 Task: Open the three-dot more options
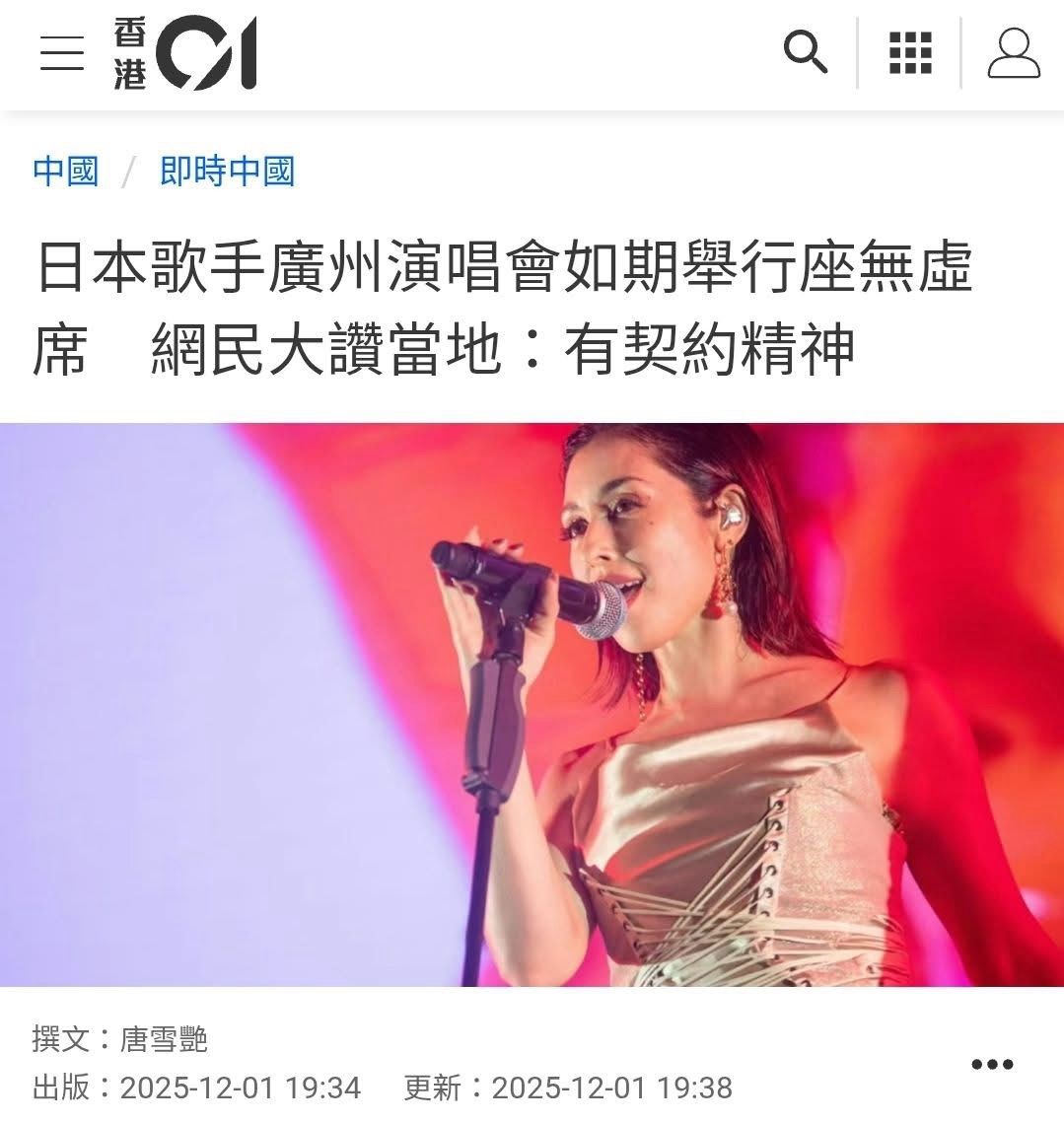tap(992, 1064)
